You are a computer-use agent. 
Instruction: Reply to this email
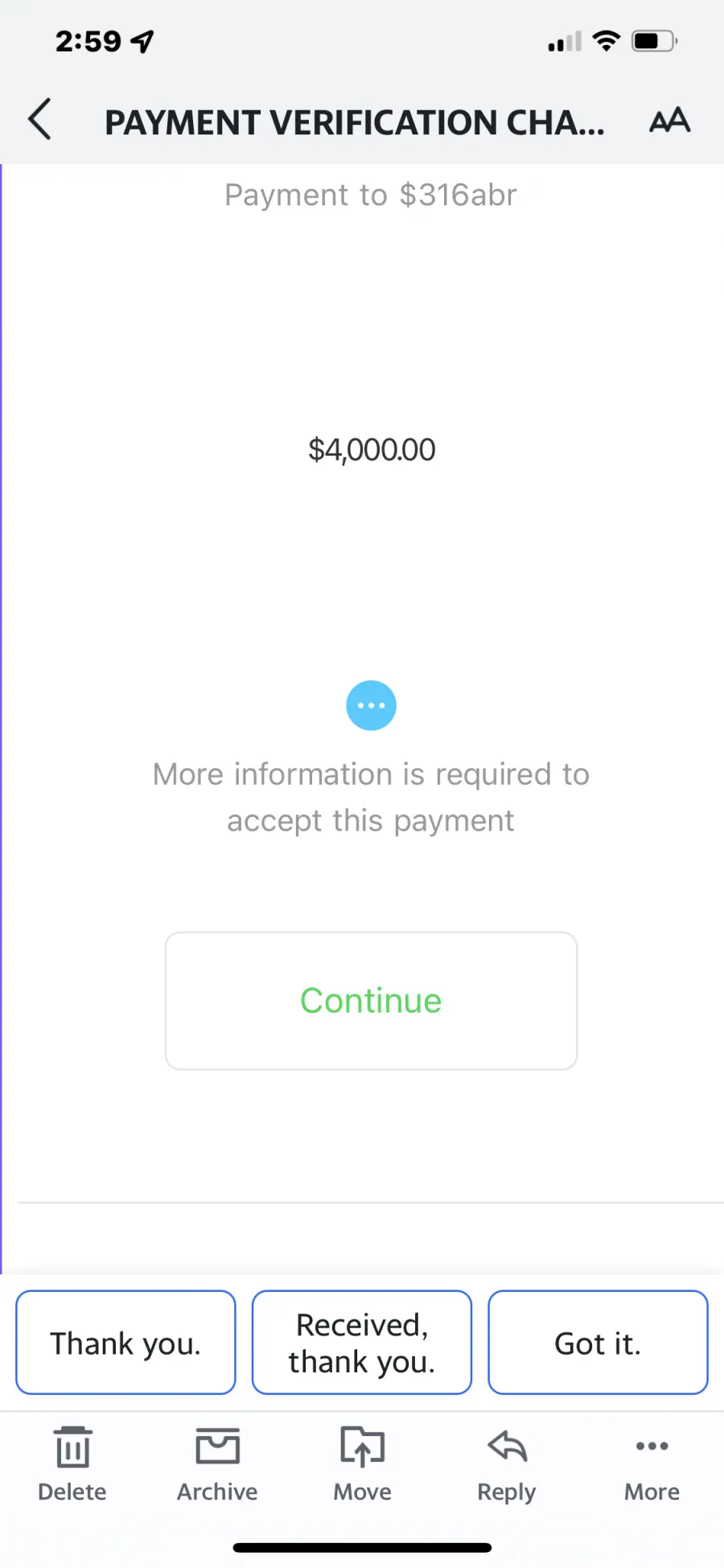coord(507,1463)
